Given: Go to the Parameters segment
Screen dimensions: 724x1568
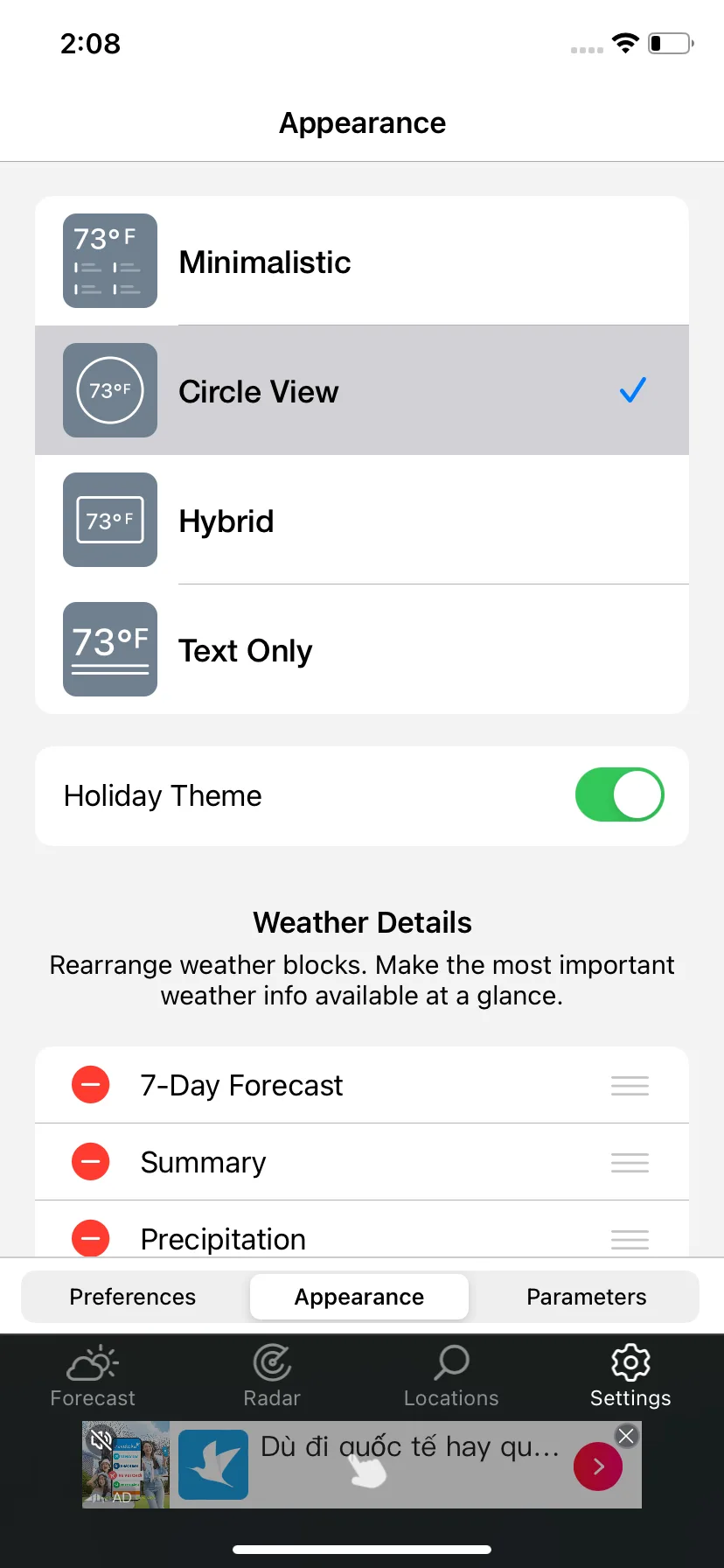Looking at the screenshot, I should pyautogui.click(x=586, y=1297).
